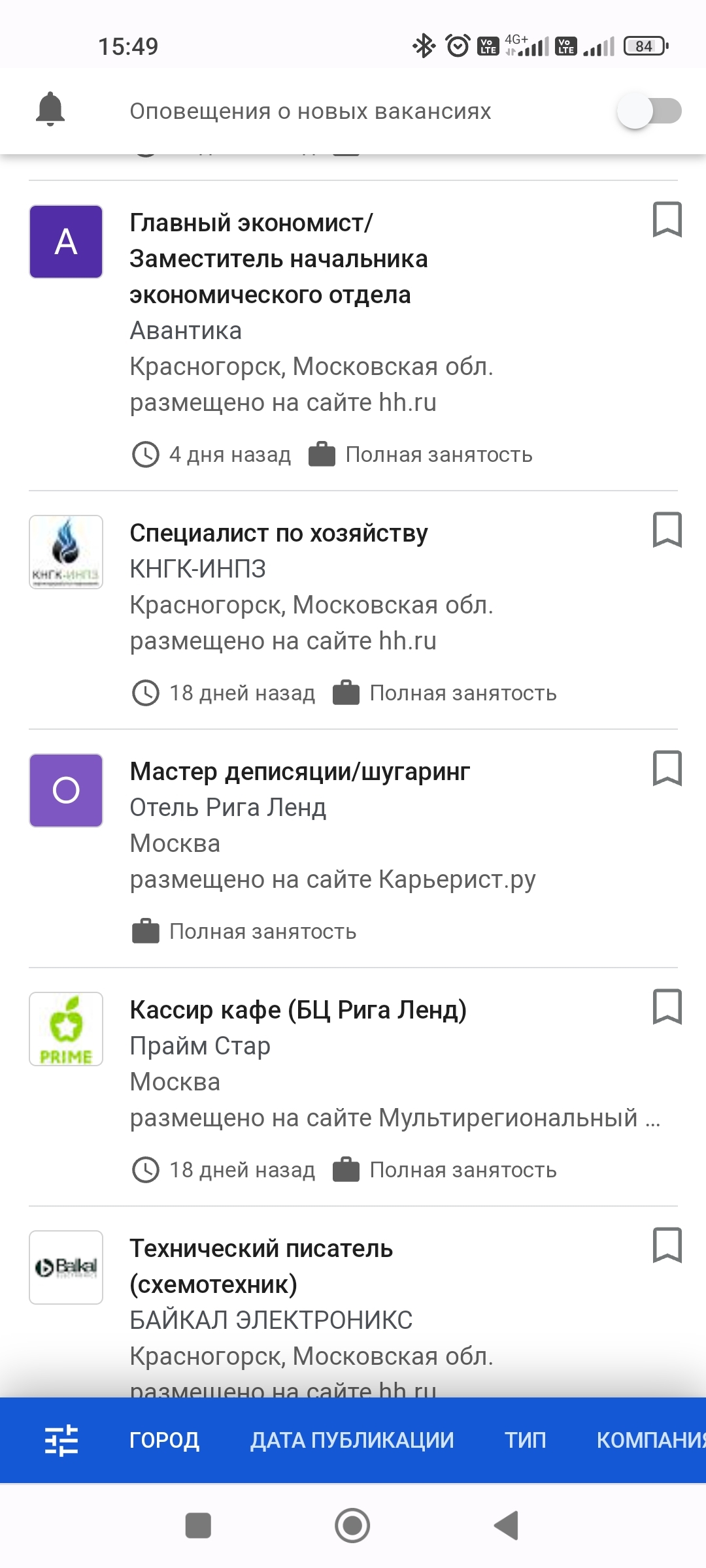Enable notifications about new vacancies
706x1568 pixels.
pos(648,111)
